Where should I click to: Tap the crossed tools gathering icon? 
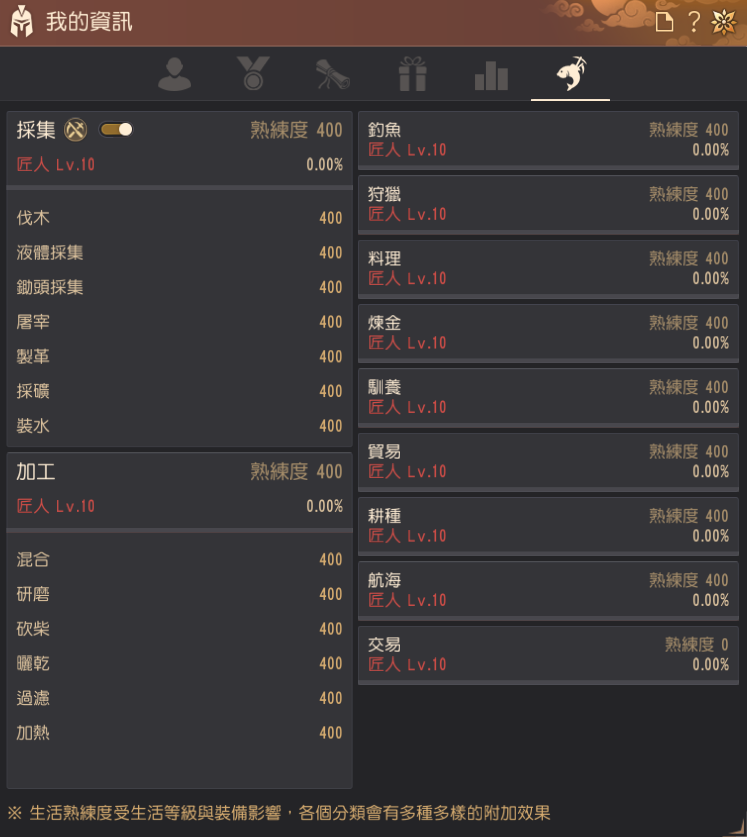[x=76, y=129]
